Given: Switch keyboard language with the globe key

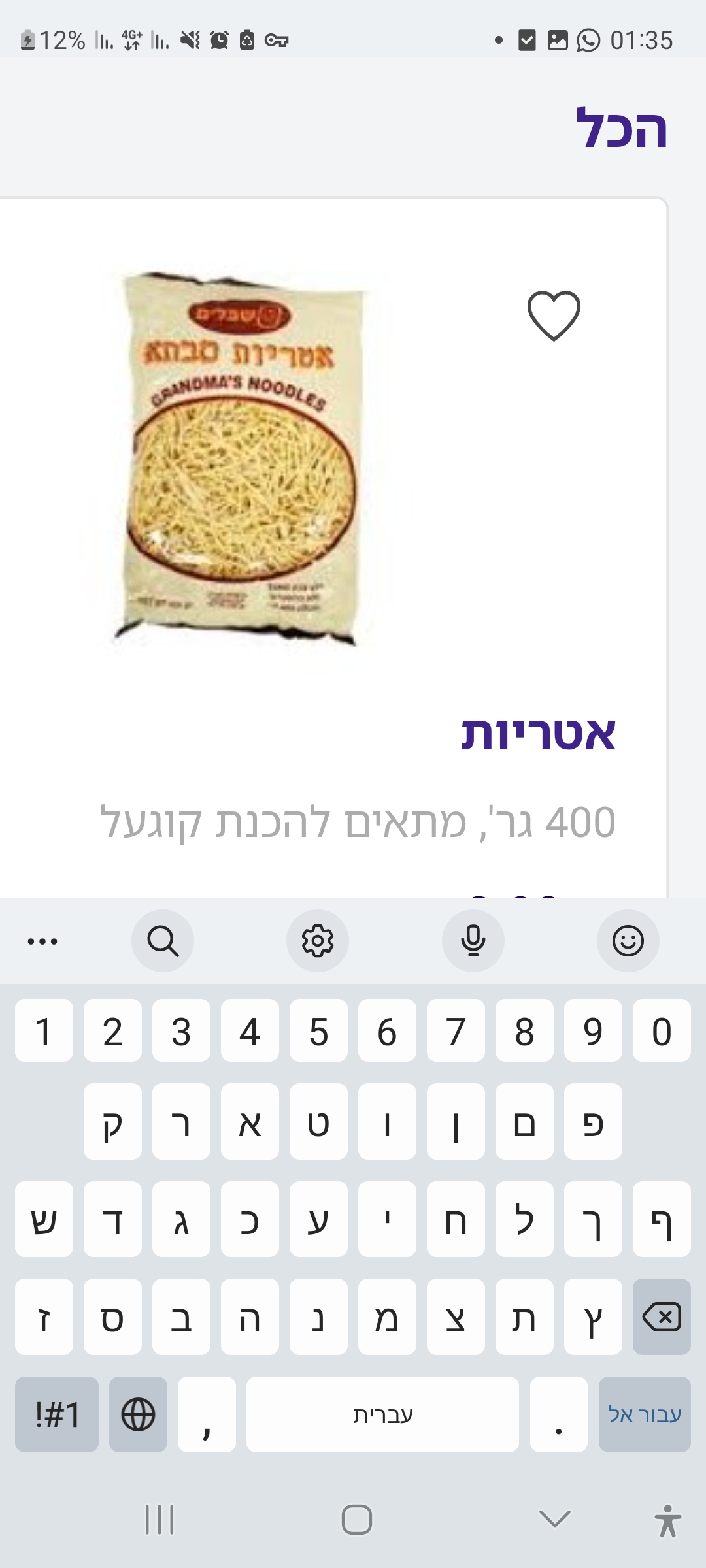Looking at the screenshot, I should [138, 1414].
